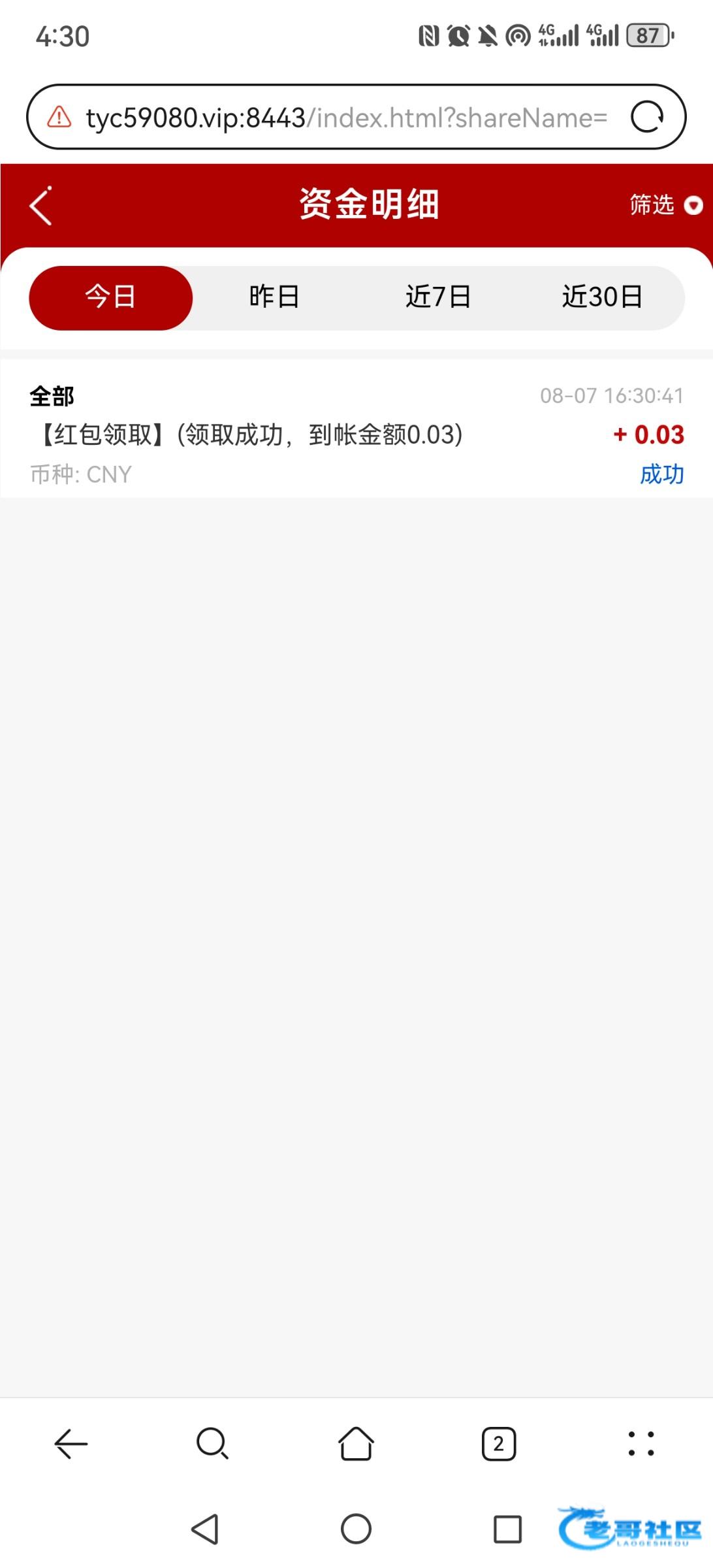
Task: Open the tab switcher showing 2 tabs
Action: tap(499, 1443)
